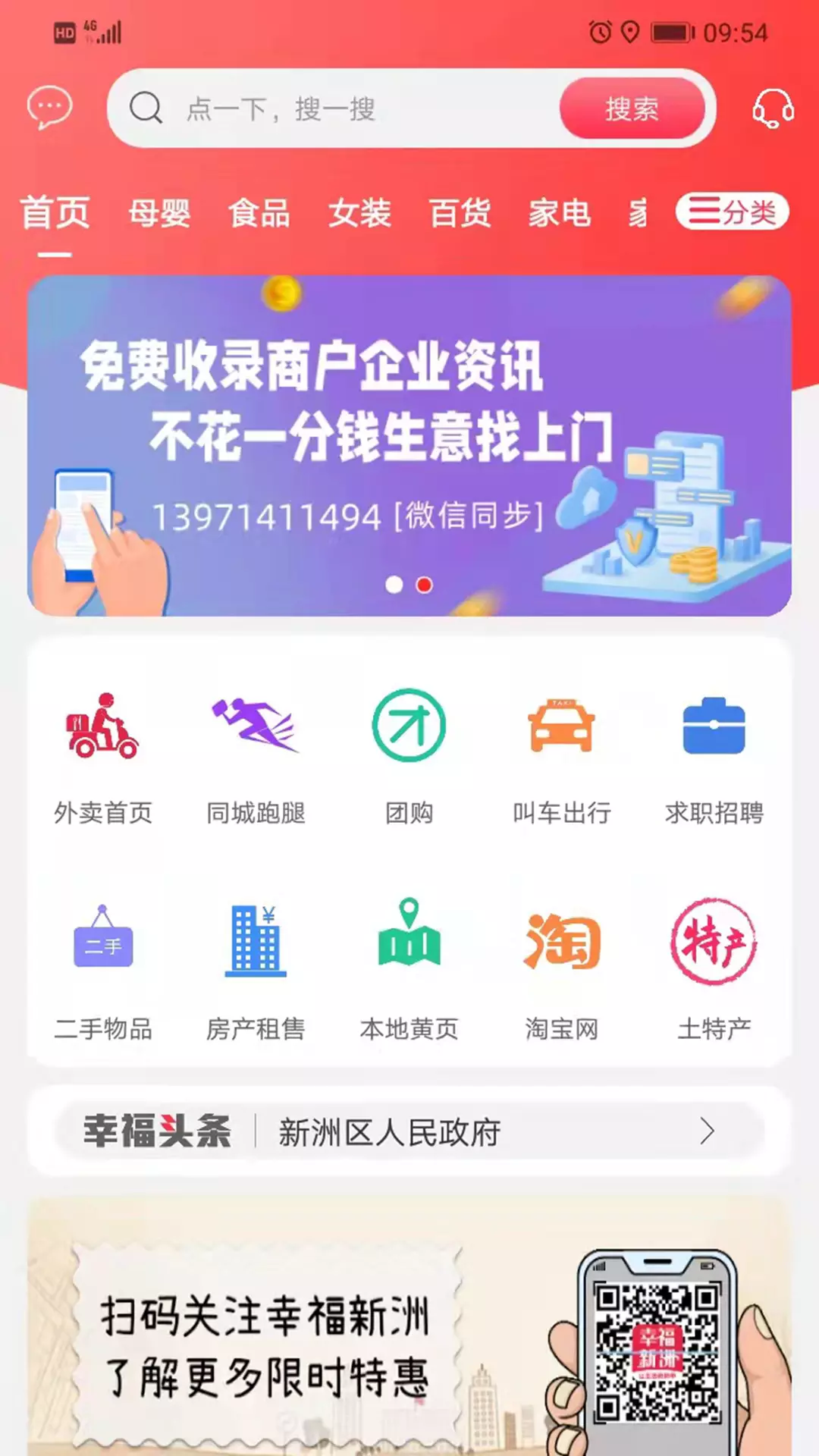Select the 女装 tab
The image size is (819, 1456).
tap(359, 212)
